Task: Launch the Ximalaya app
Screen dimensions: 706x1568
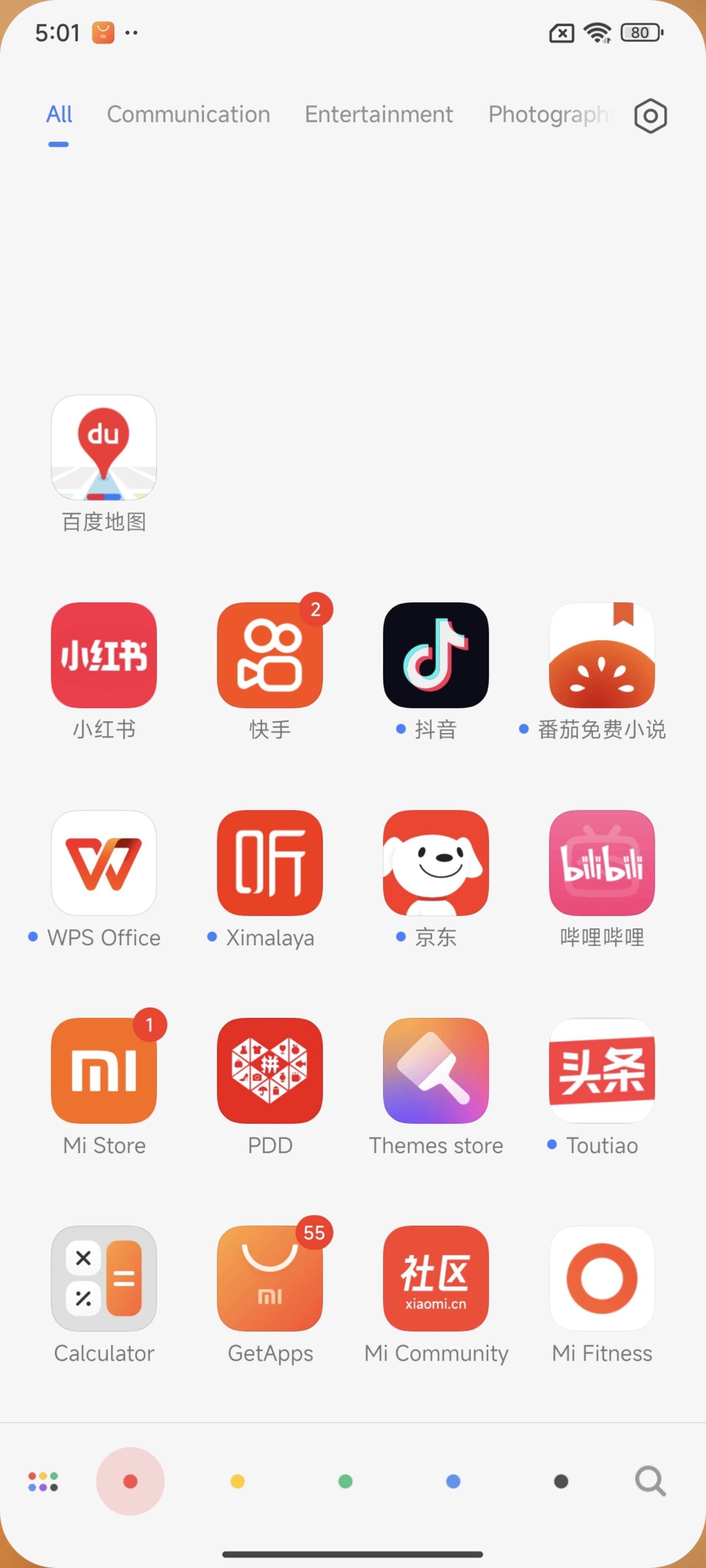Action: coord(270,862)
